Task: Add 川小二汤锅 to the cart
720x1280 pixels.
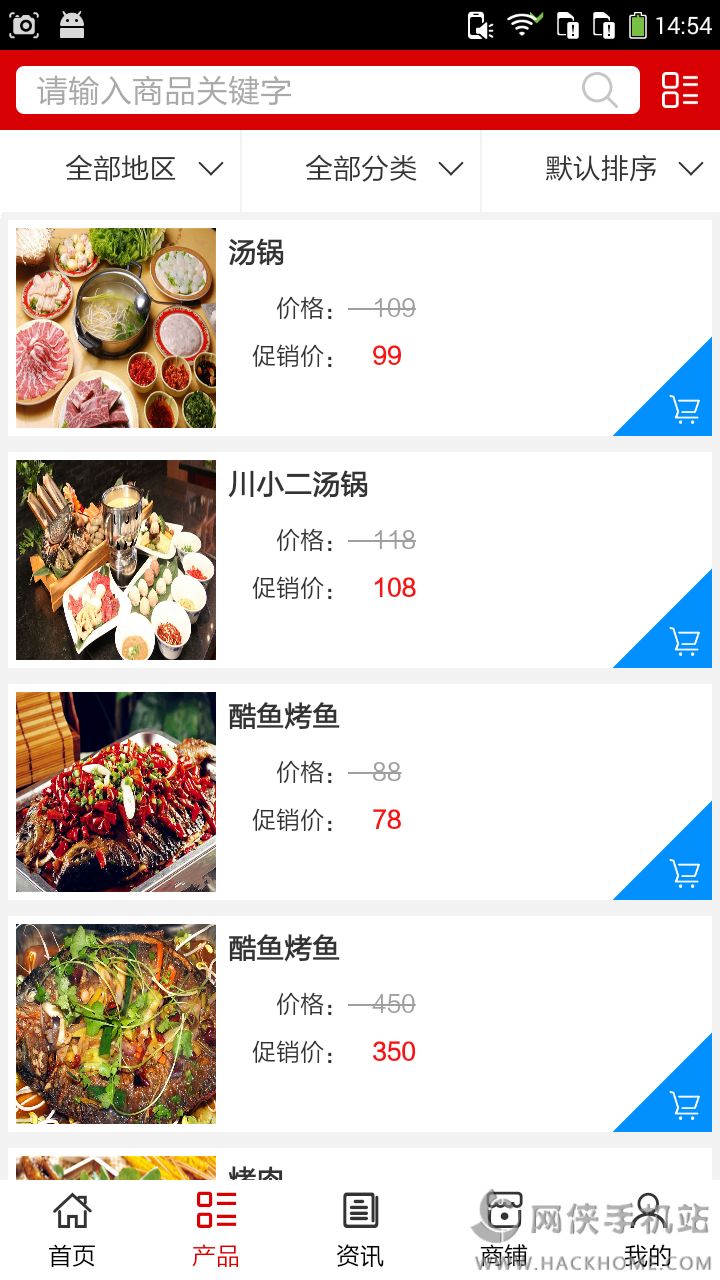Action: tap(684, 641)
